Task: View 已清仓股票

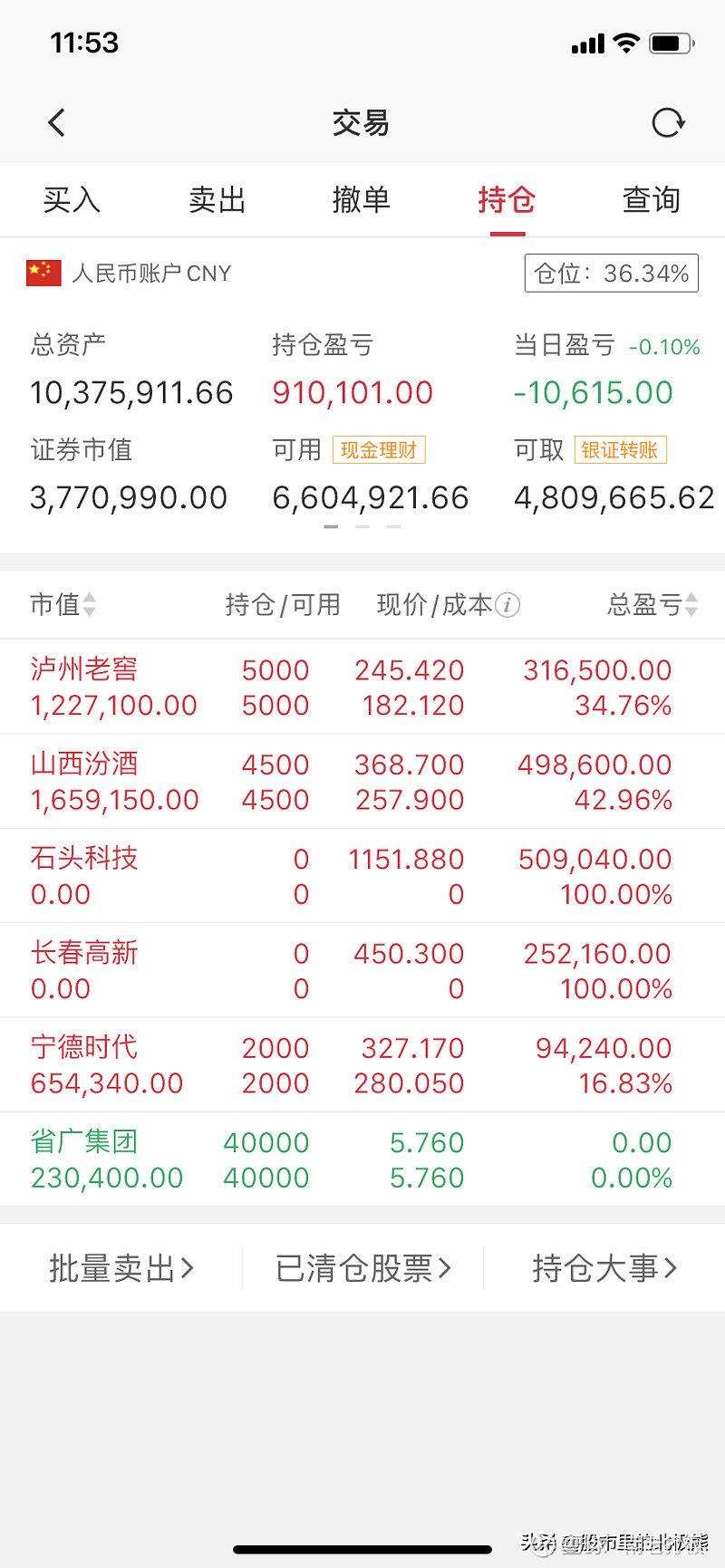Action: pos(362,1268)
